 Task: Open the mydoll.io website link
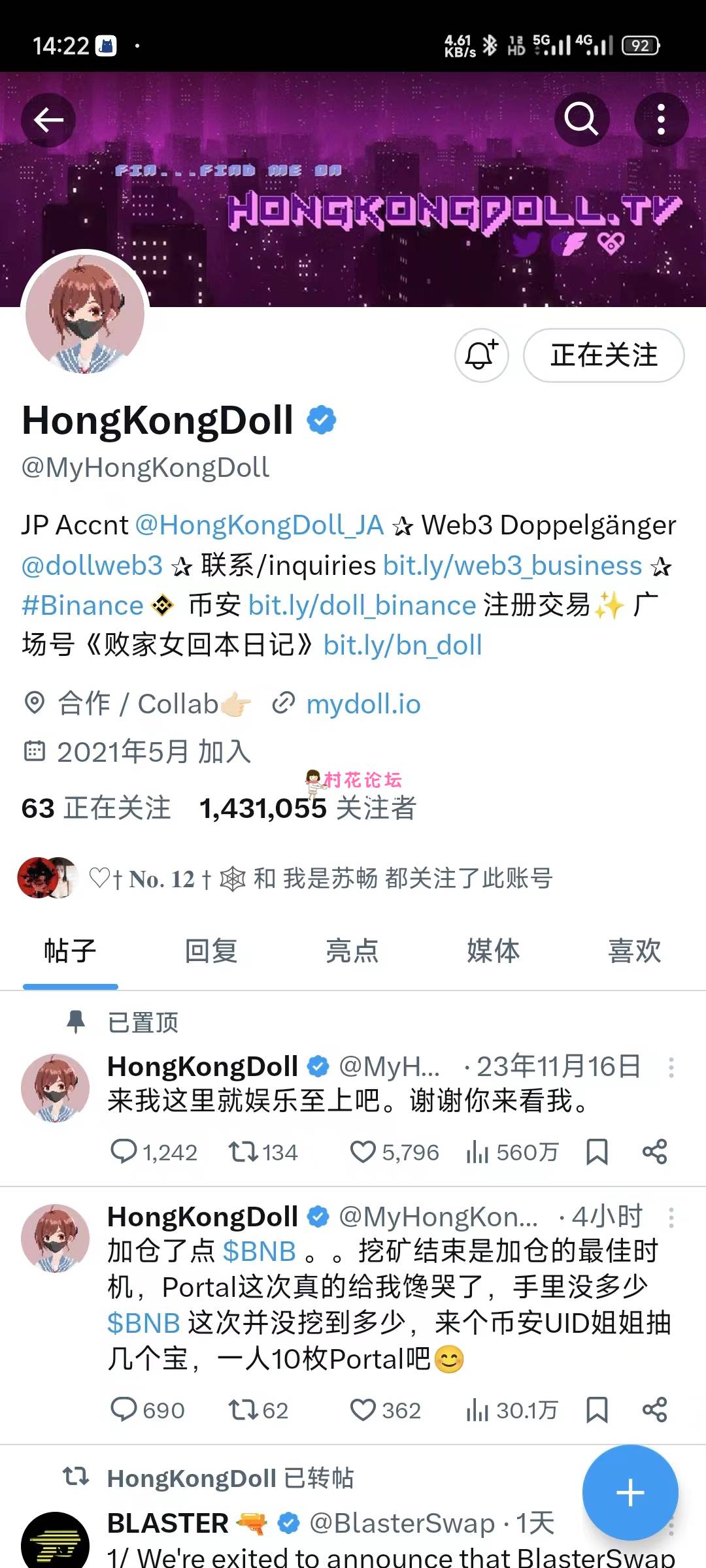click(x=363, y=704)
